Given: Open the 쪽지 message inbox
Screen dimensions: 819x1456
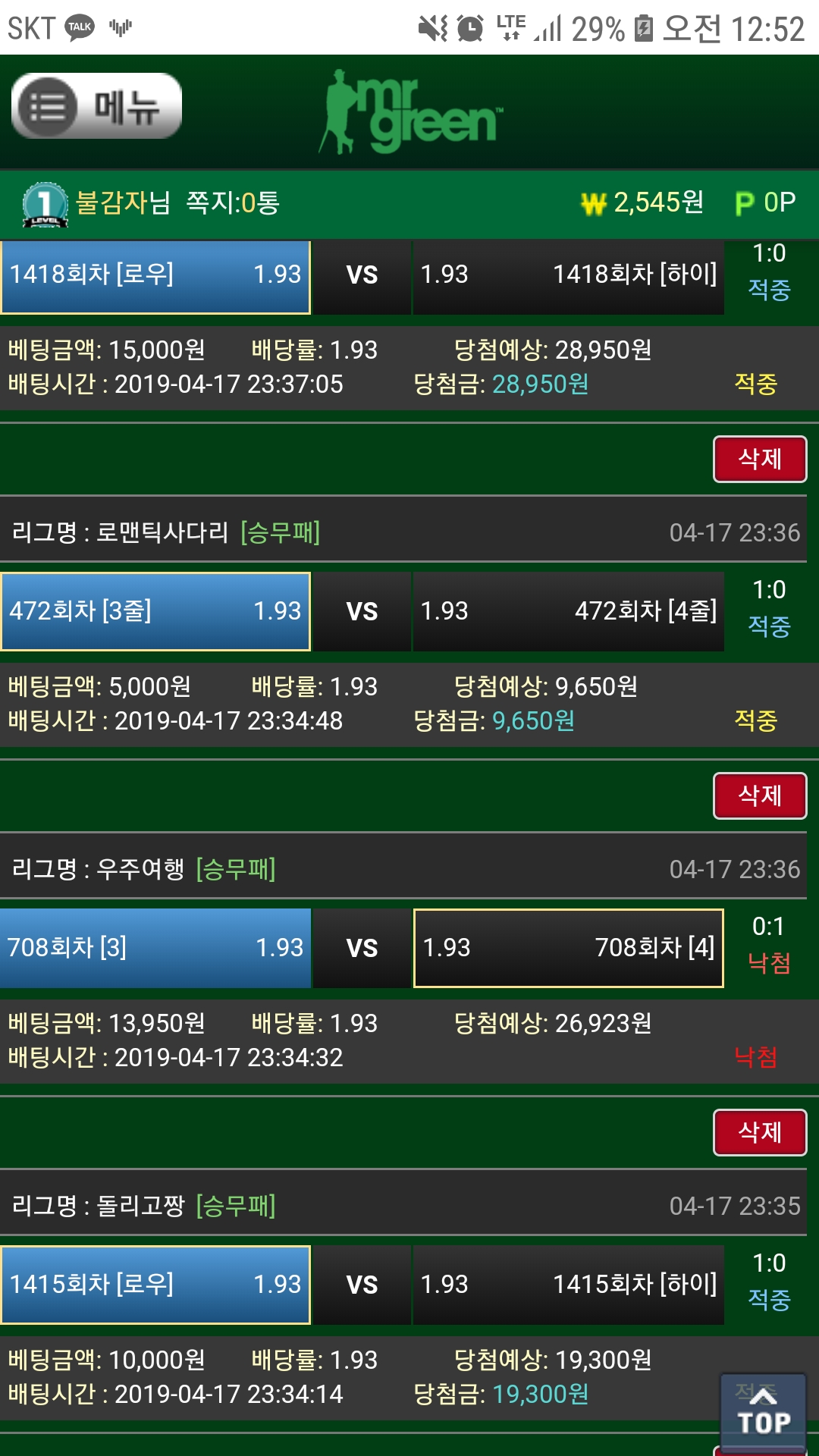Looking at the screenshot, I should [233, 202].
